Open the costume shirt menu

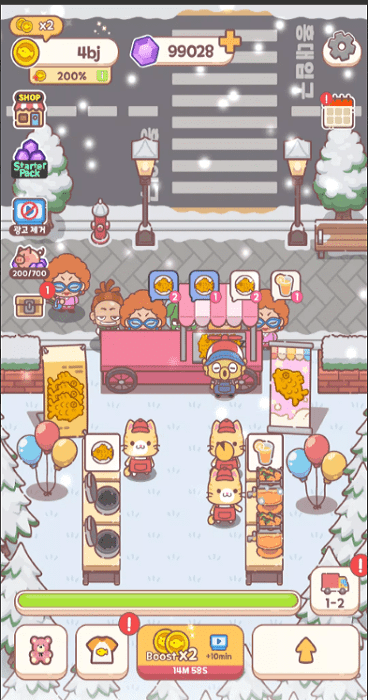point(102,651)
